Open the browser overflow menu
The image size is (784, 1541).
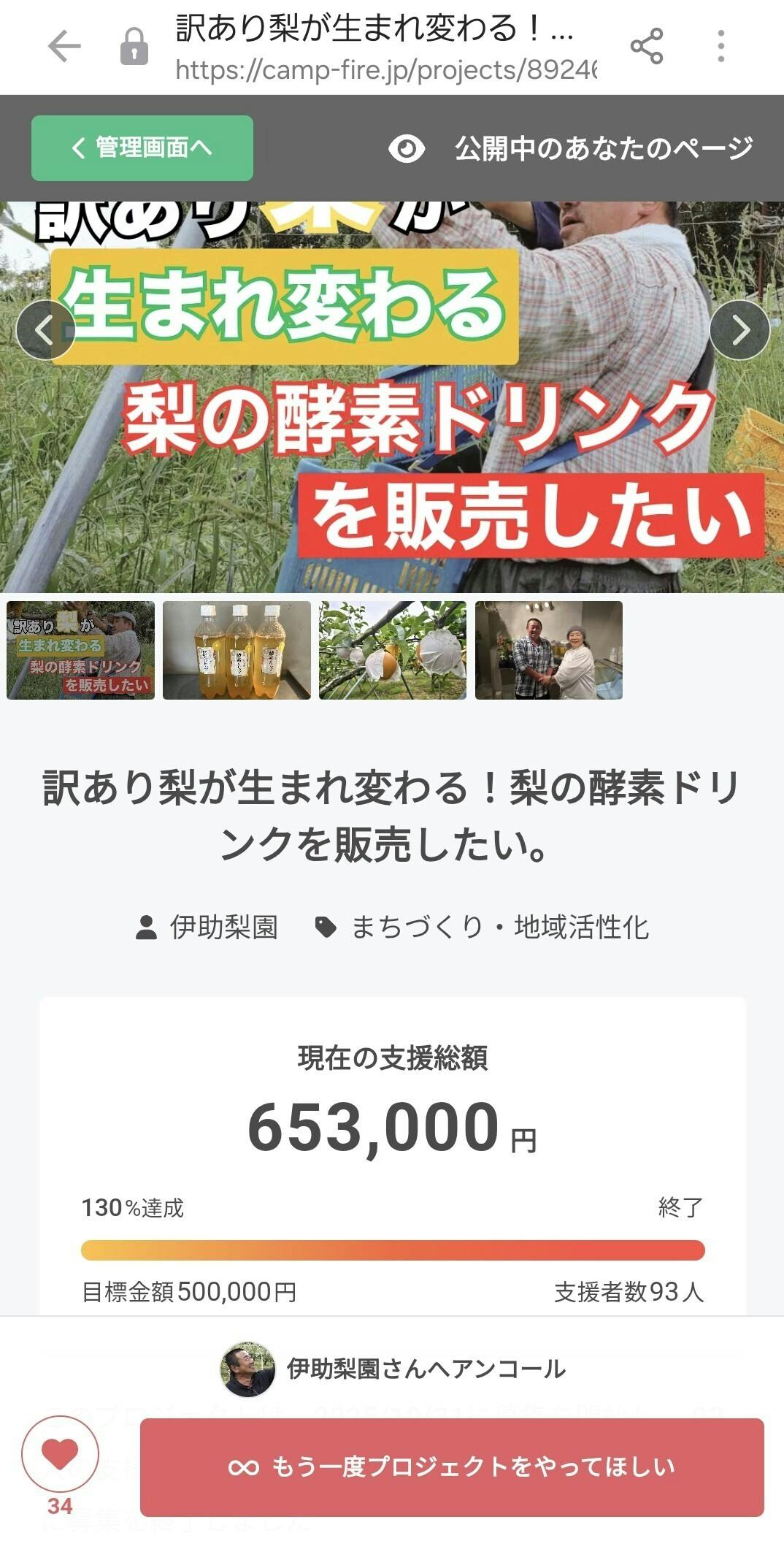click(x=720, y=47)
